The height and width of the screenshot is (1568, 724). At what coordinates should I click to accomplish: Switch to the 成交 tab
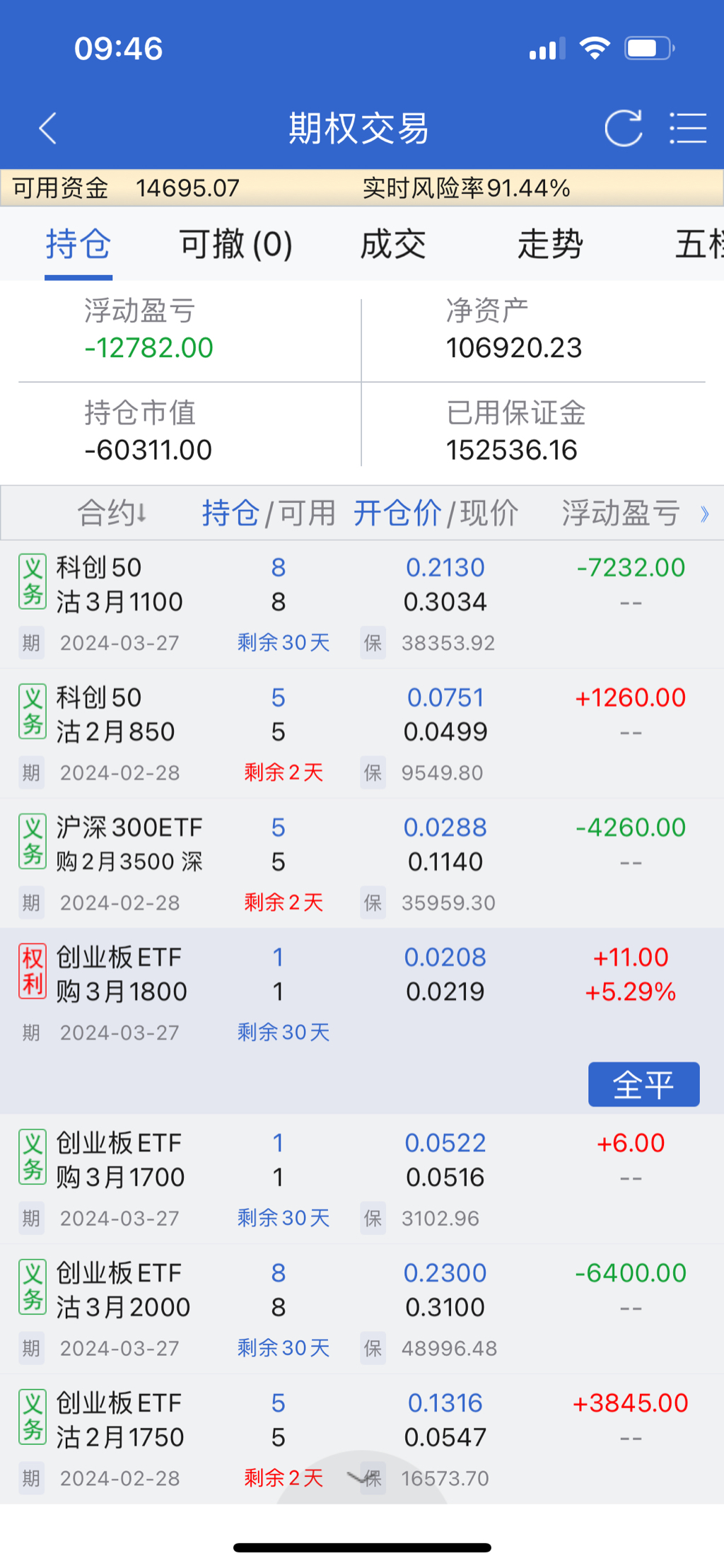pos(393,245)
